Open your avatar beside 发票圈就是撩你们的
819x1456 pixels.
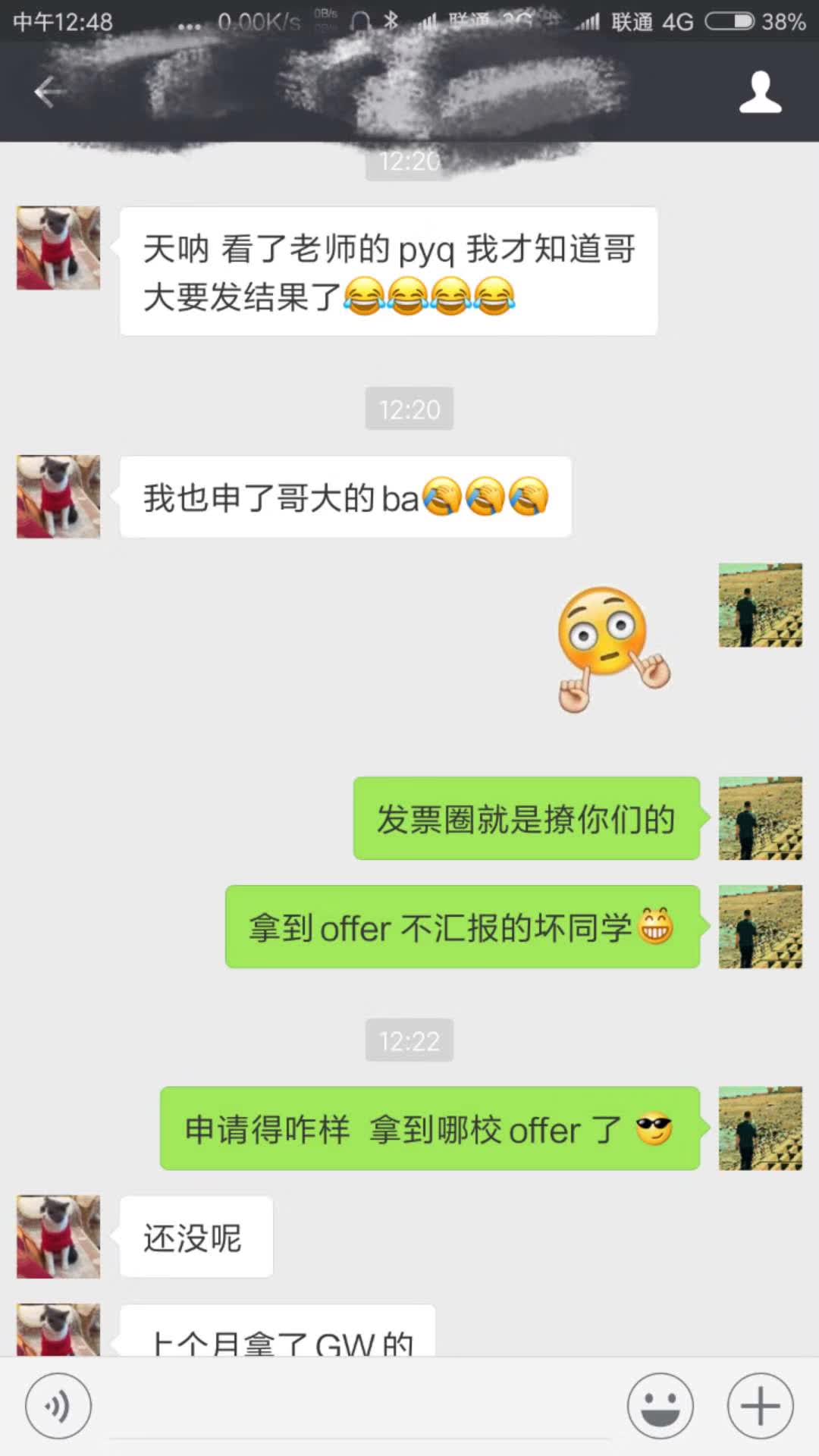tap(760, 818)
